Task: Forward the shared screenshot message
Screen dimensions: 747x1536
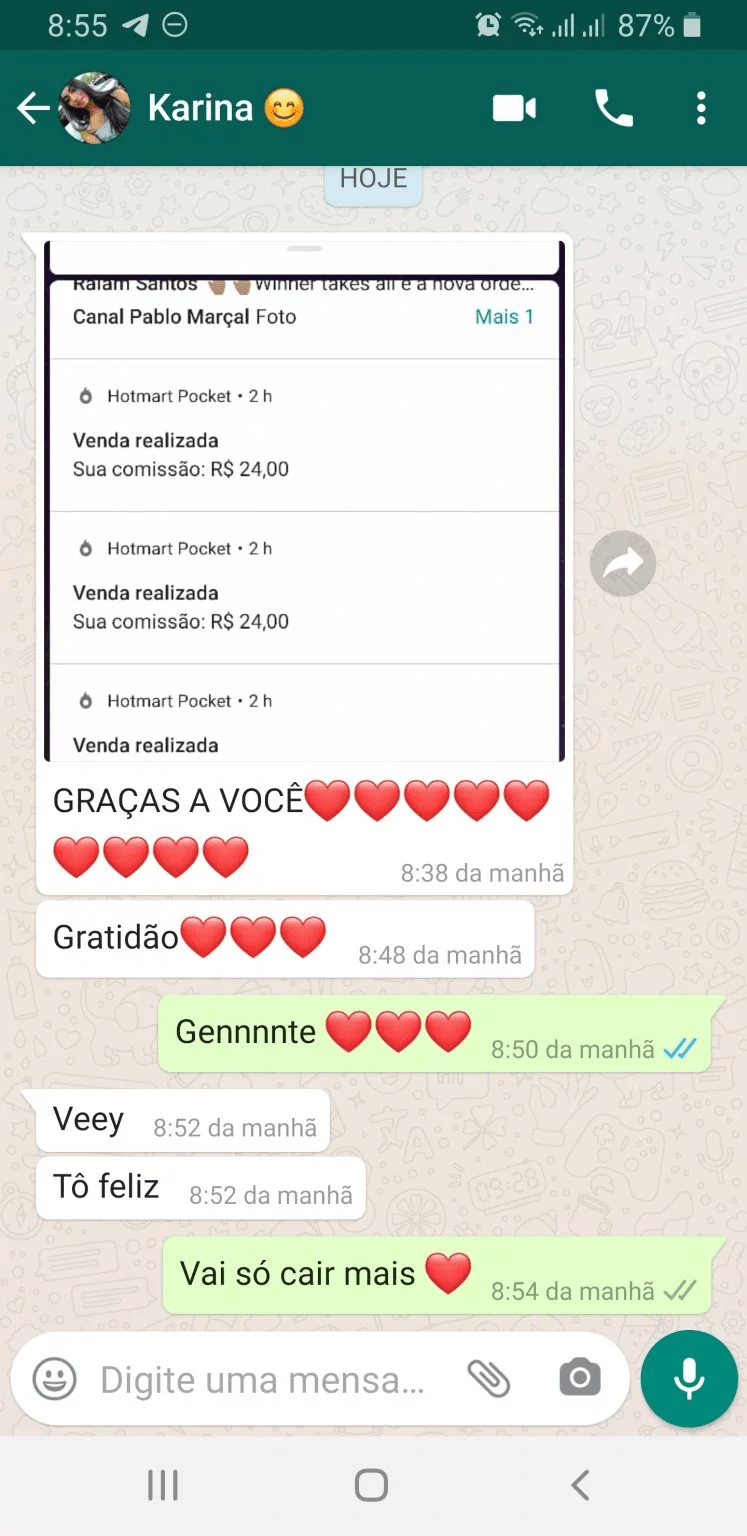Action: [x=622, y=564]
